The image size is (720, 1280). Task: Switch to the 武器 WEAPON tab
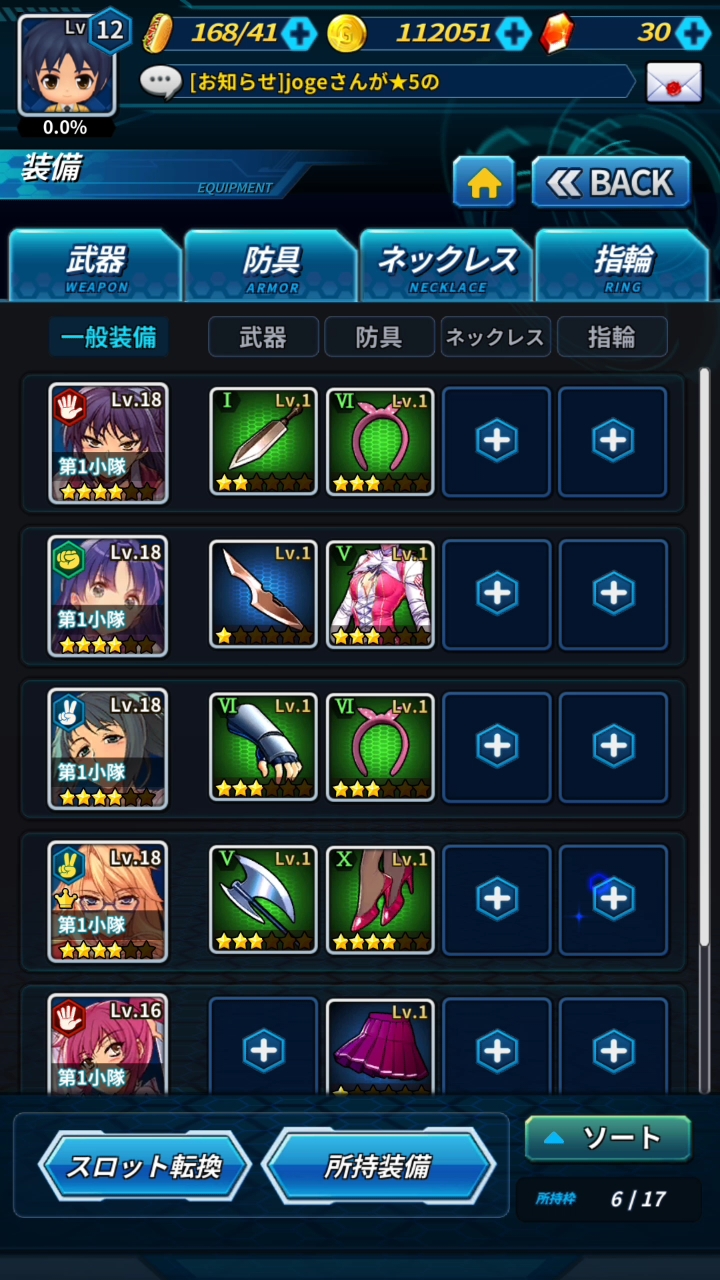click(96, 267)
